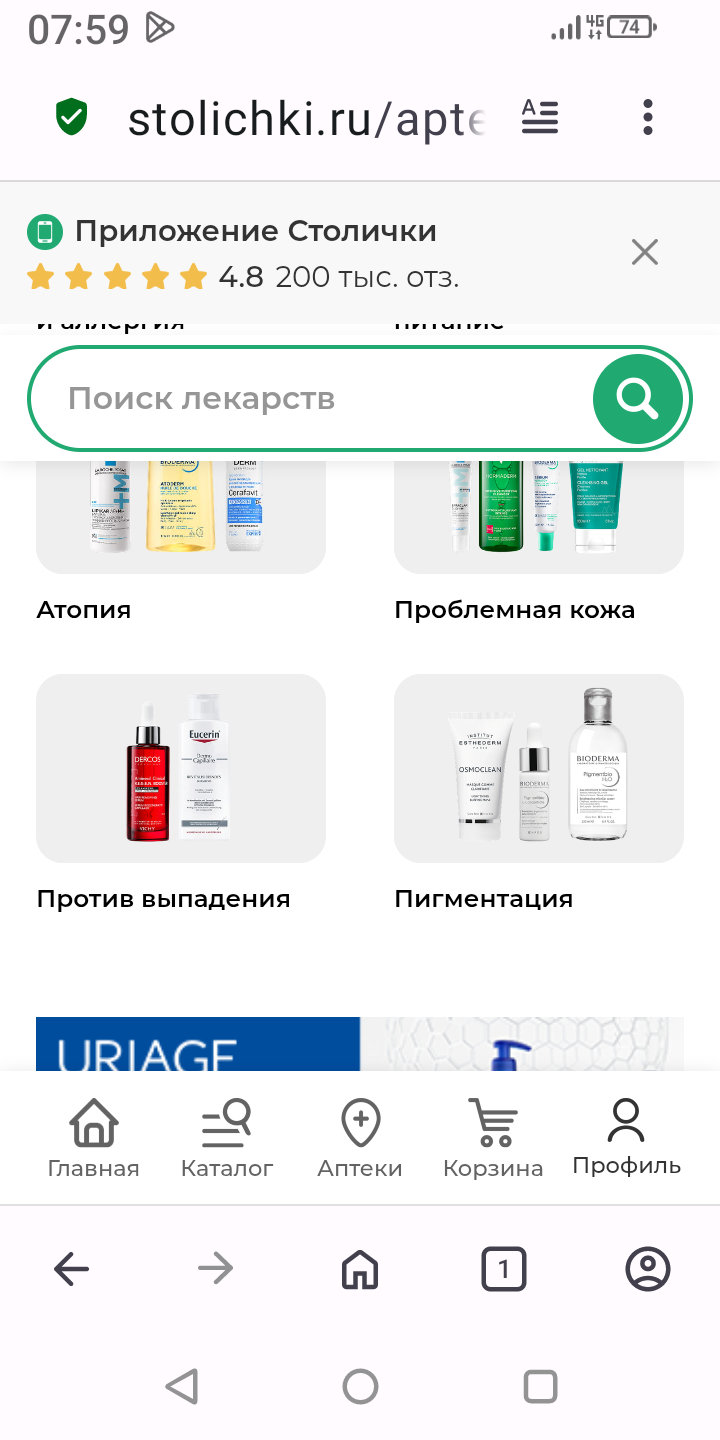The height and width of the screenshot is (1440, 720).
Task: Go back with the browser back arrow
Action: 72,1270
